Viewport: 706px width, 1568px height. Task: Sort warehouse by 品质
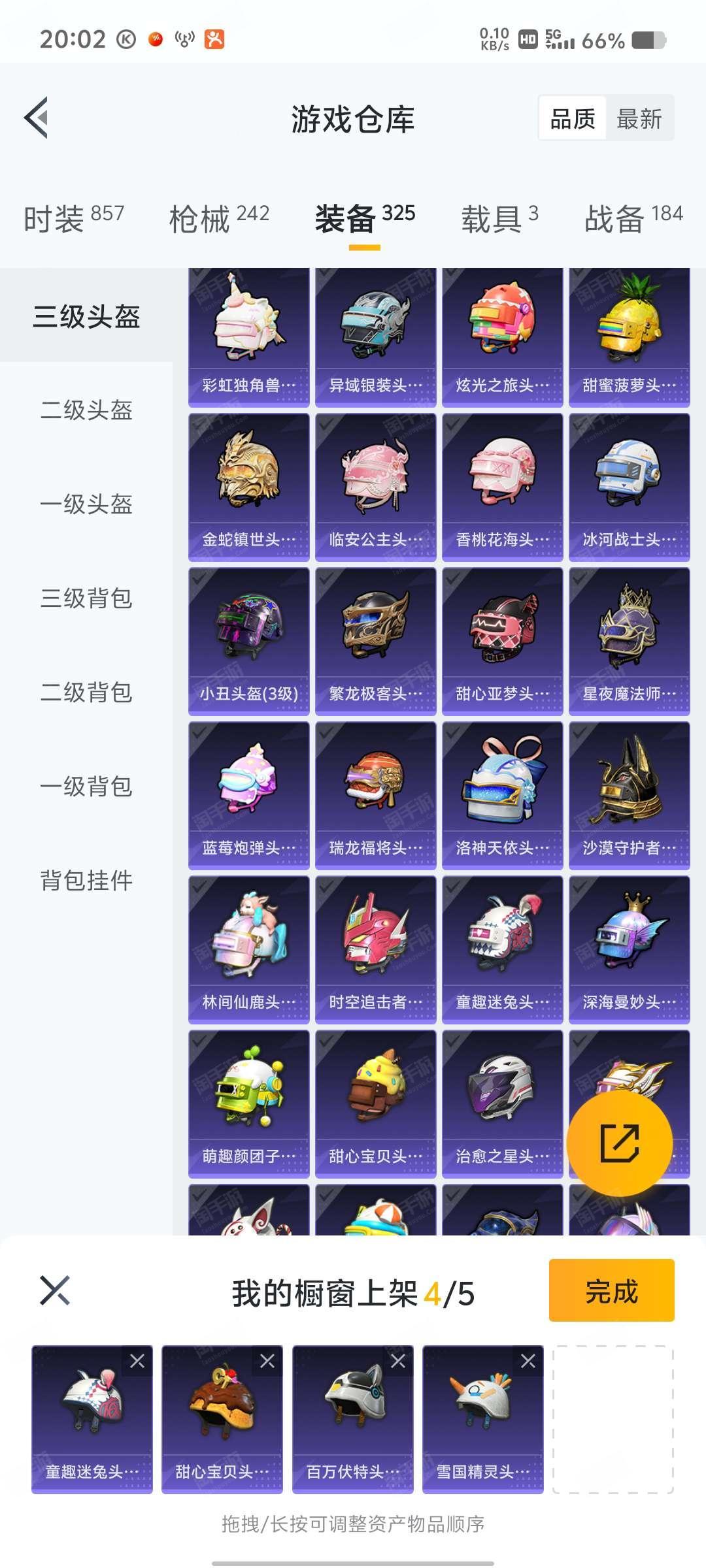tap(573, 119)
